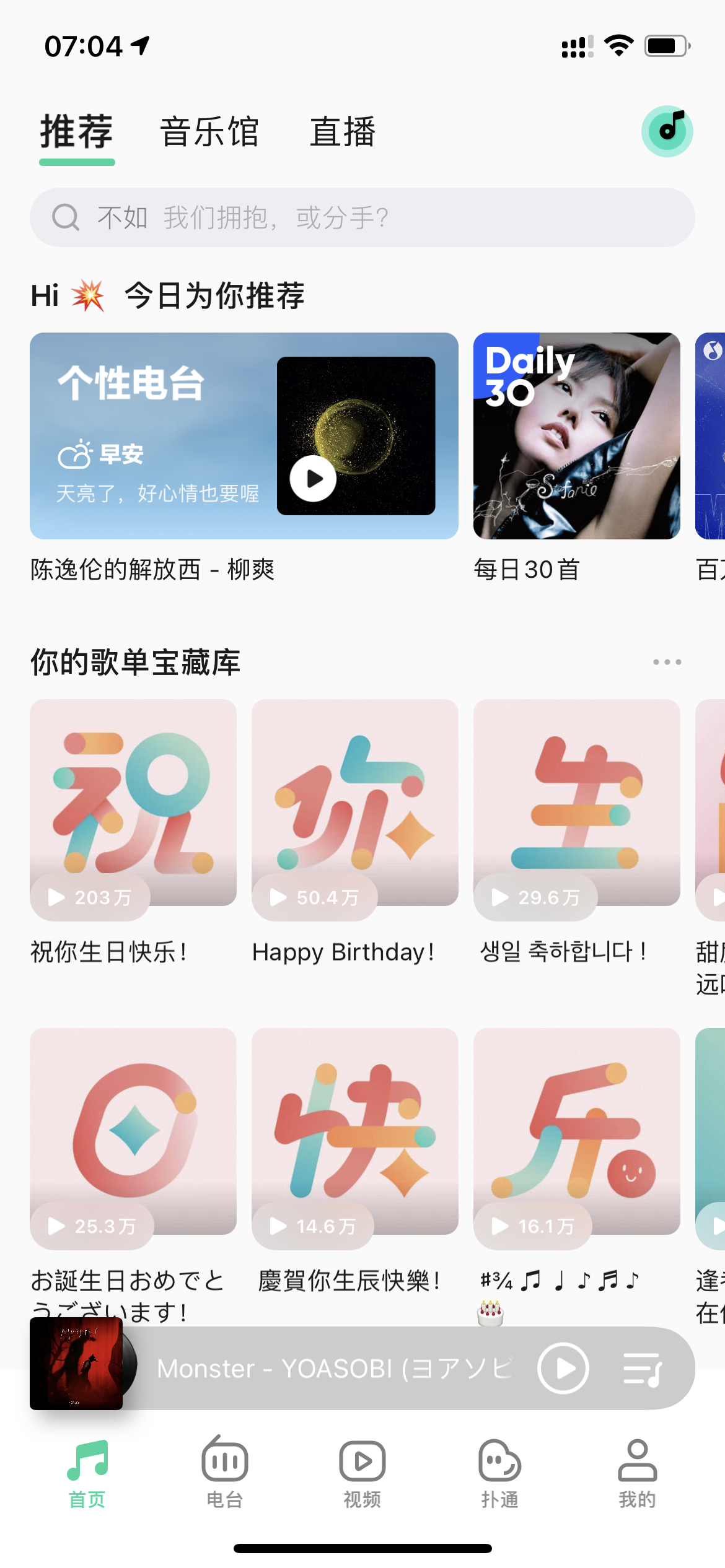The height and width of the screenshot is (1568, 725).
Task: Play Monster in the mini player
Action: pyautogui.click(x=563, y=1369)
